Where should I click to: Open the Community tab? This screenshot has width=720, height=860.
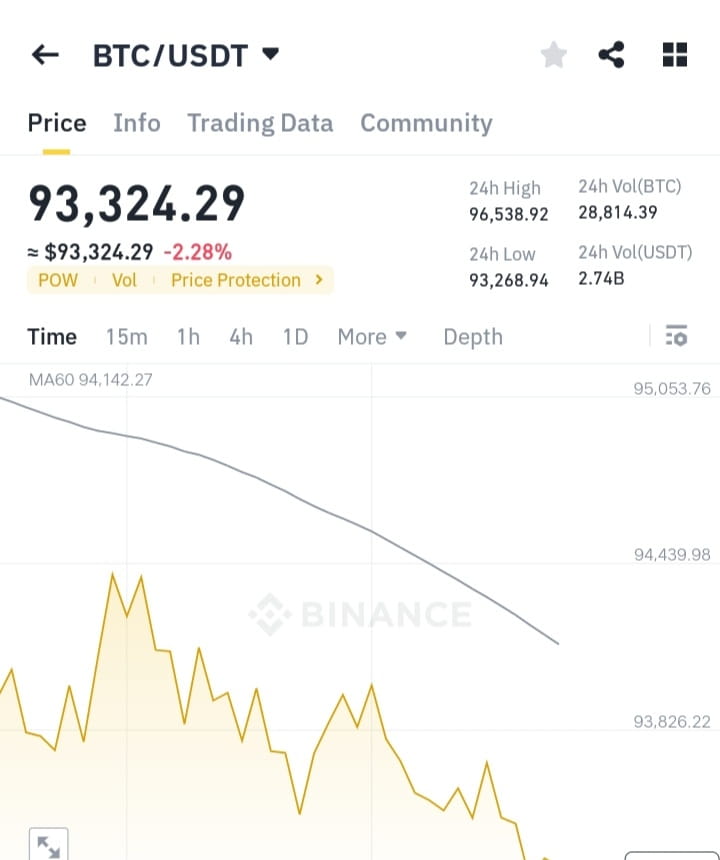point(426,122)
